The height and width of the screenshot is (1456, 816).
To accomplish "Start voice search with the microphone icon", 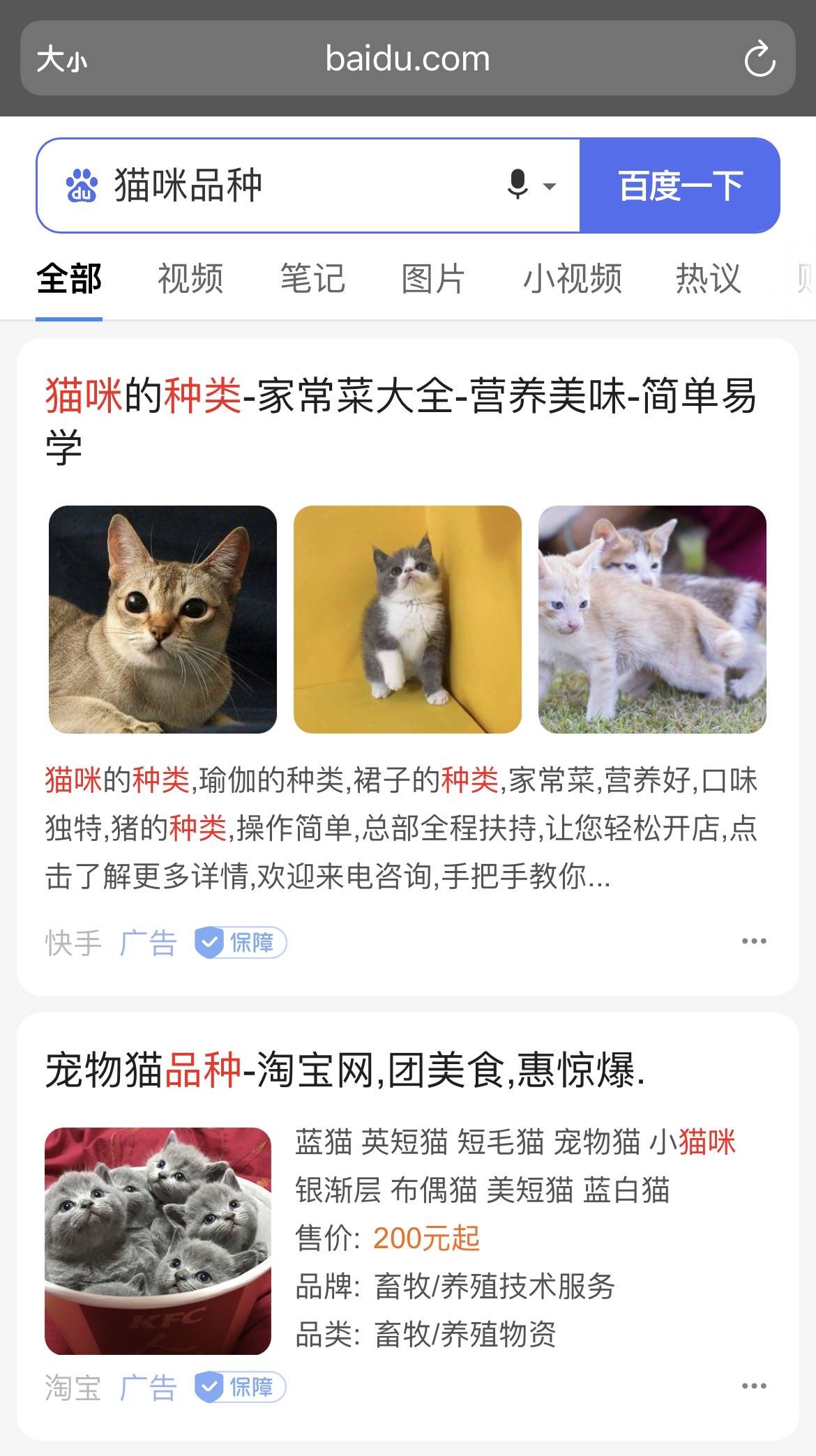I will pos(519,185).
